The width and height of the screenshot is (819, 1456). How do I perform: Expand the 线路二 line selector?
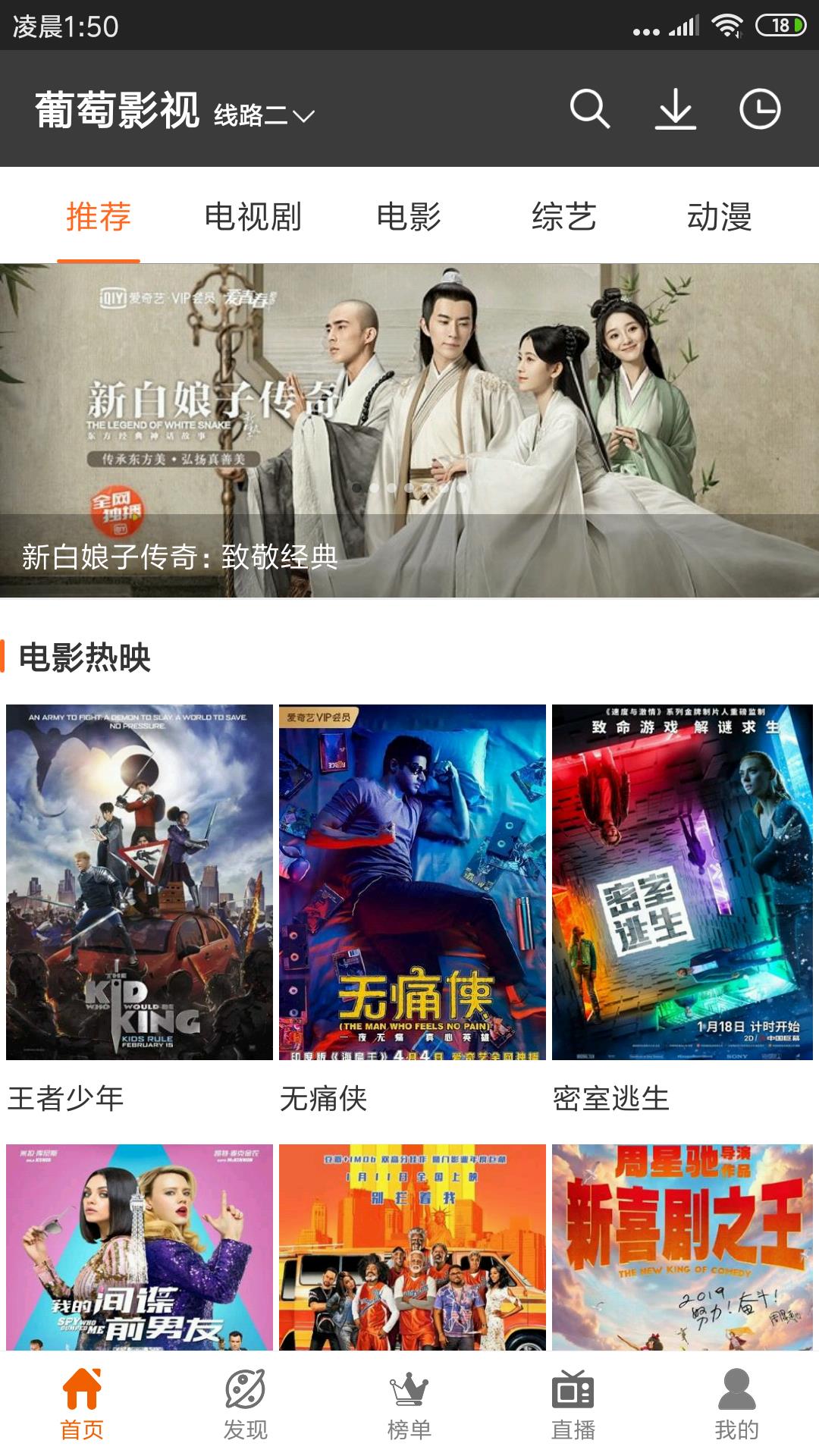(264, 115)
